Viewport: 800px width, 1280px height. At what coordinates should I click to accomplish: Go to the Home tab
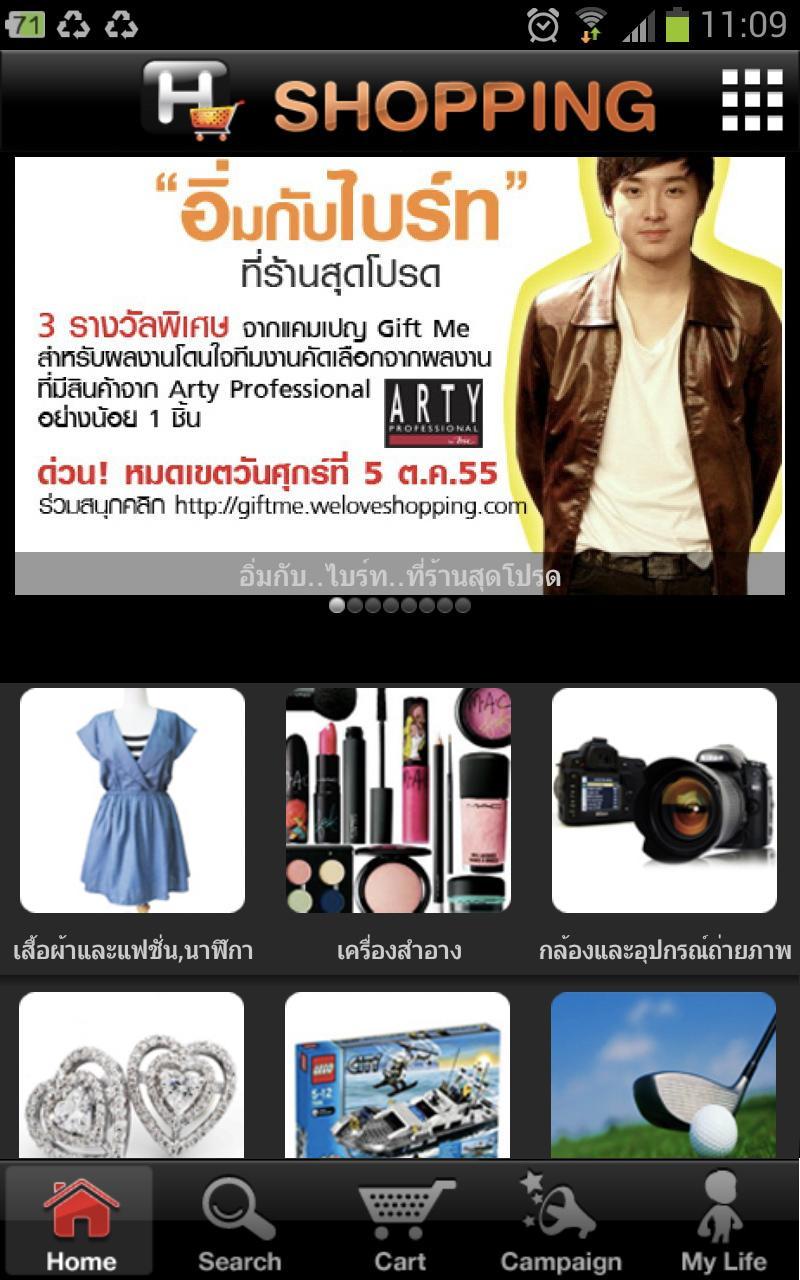[x=80, y=1222]
